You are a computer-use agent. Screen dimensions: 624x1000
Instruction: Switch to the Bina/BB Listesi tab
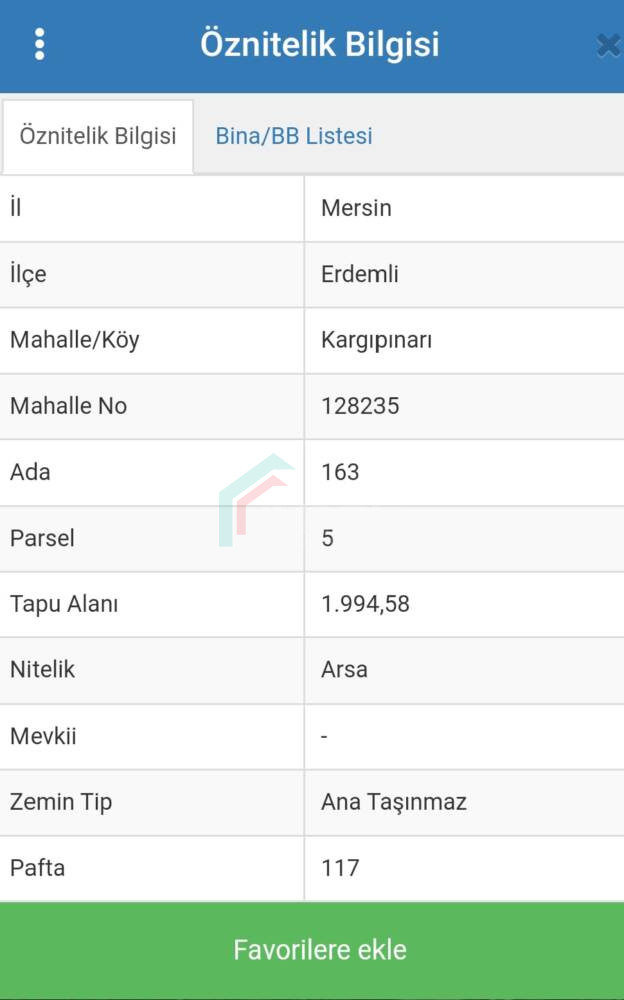pos(293,136)
